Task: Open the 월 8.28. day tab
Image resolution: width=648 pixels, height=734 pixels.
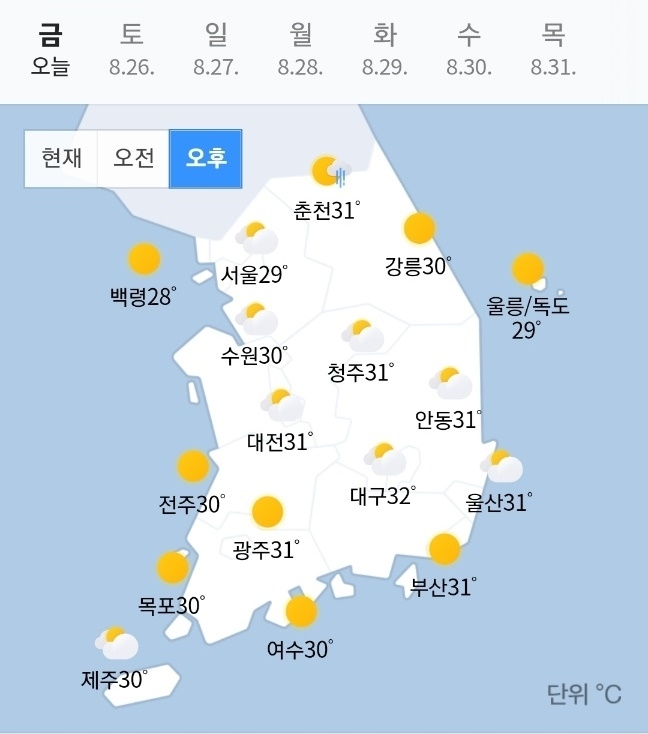Action: 300,51
